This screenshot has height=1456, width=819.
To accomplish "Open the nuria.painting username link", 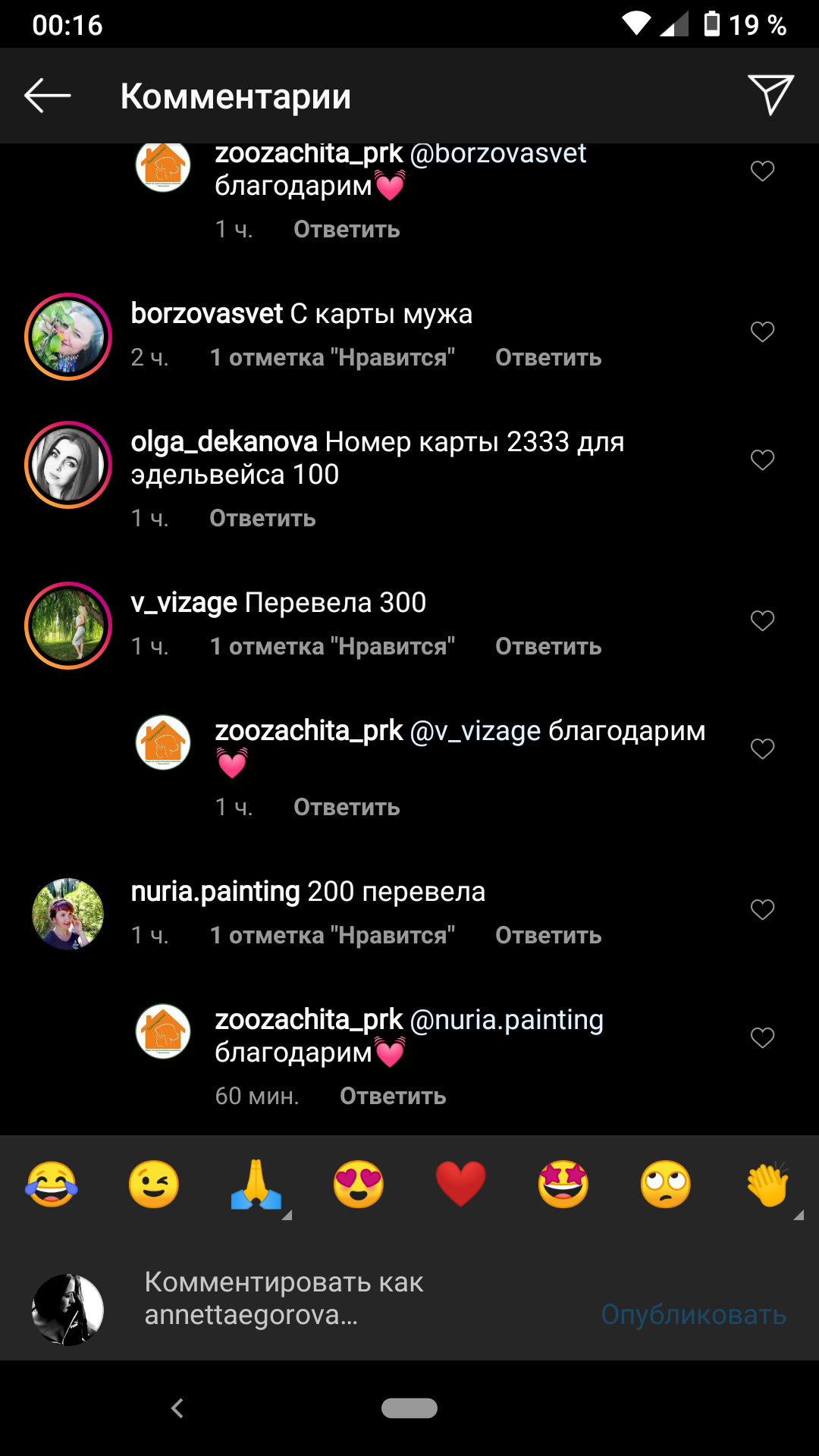I will coord(215,893).
